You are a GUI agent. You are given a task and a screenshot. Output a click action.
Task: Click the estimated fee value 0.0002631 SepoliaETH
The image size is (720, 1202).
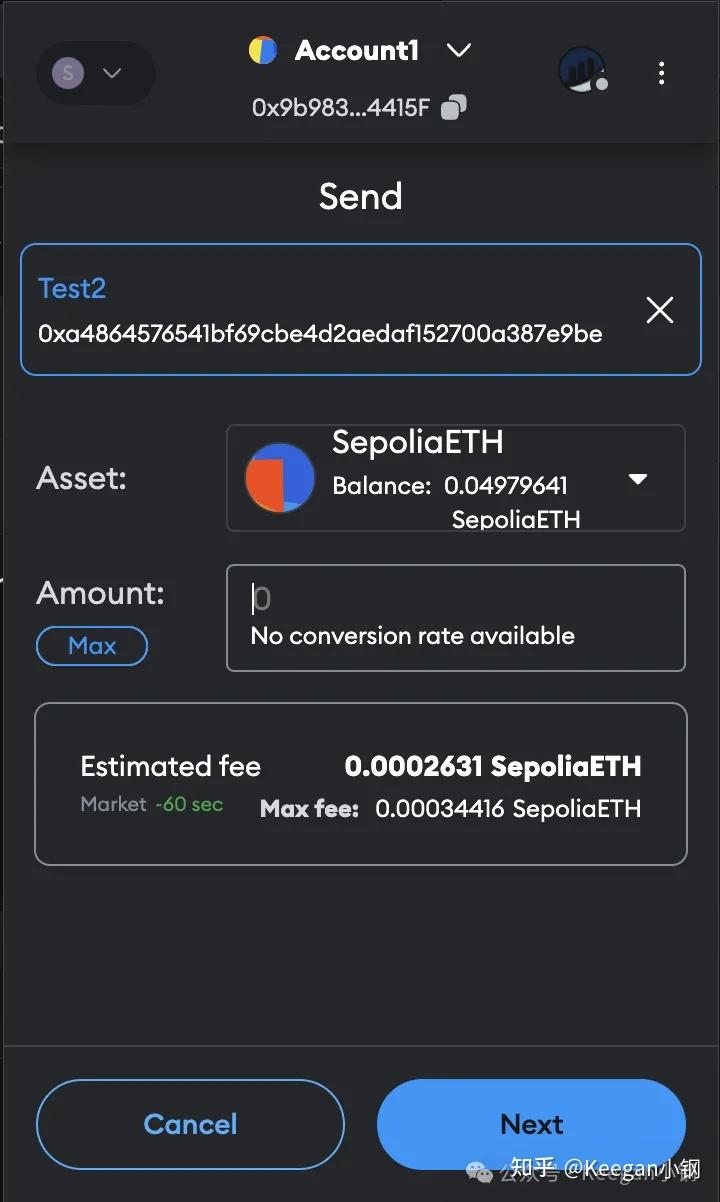[492, 766]
